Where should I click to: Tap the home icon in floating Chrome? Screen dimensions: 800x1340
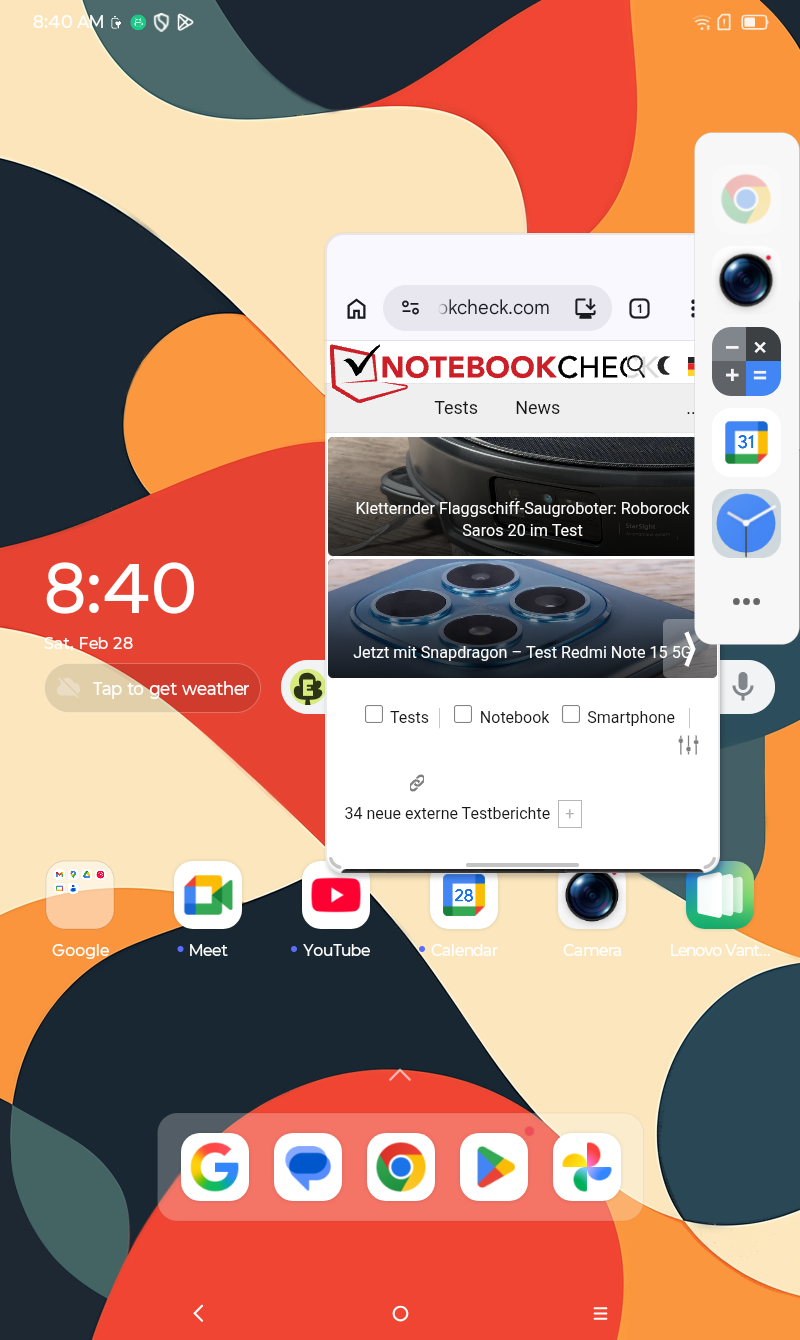(x=356, y=308)
